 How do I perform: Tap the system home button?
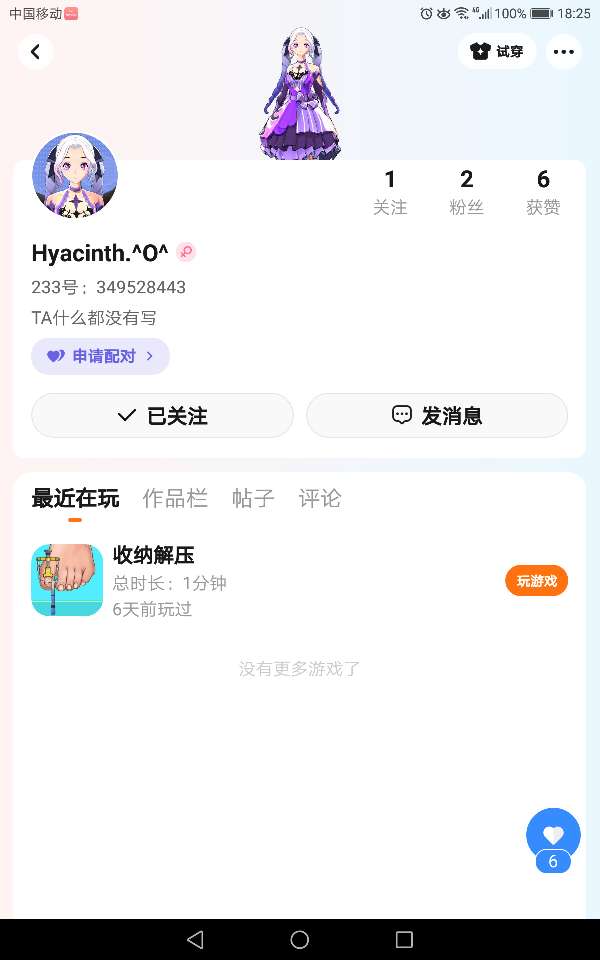pyautogui.click(x=300, y=939)
